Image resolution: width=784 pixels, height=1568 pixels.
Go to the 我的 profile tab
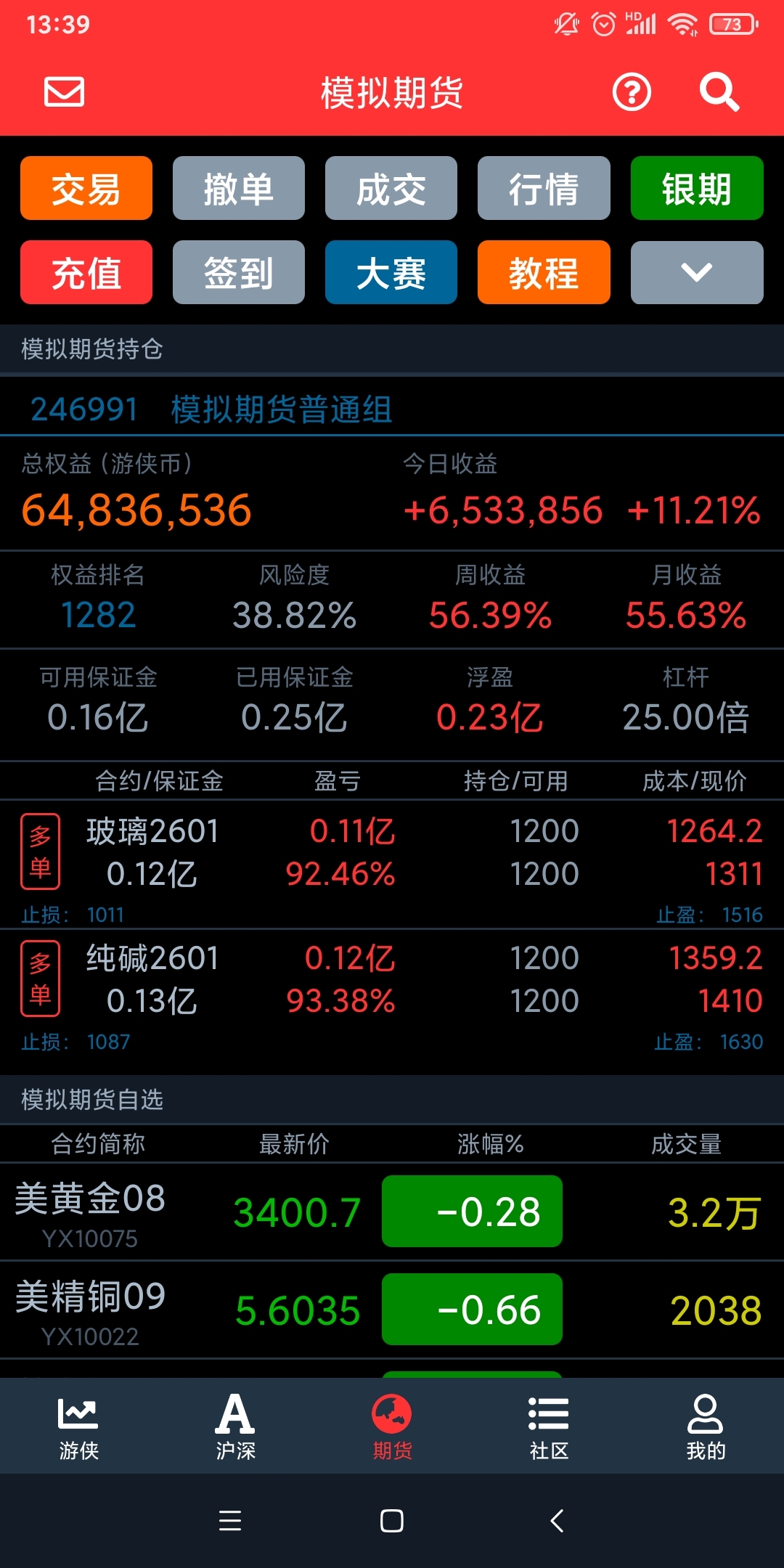tap(706, 1426)
